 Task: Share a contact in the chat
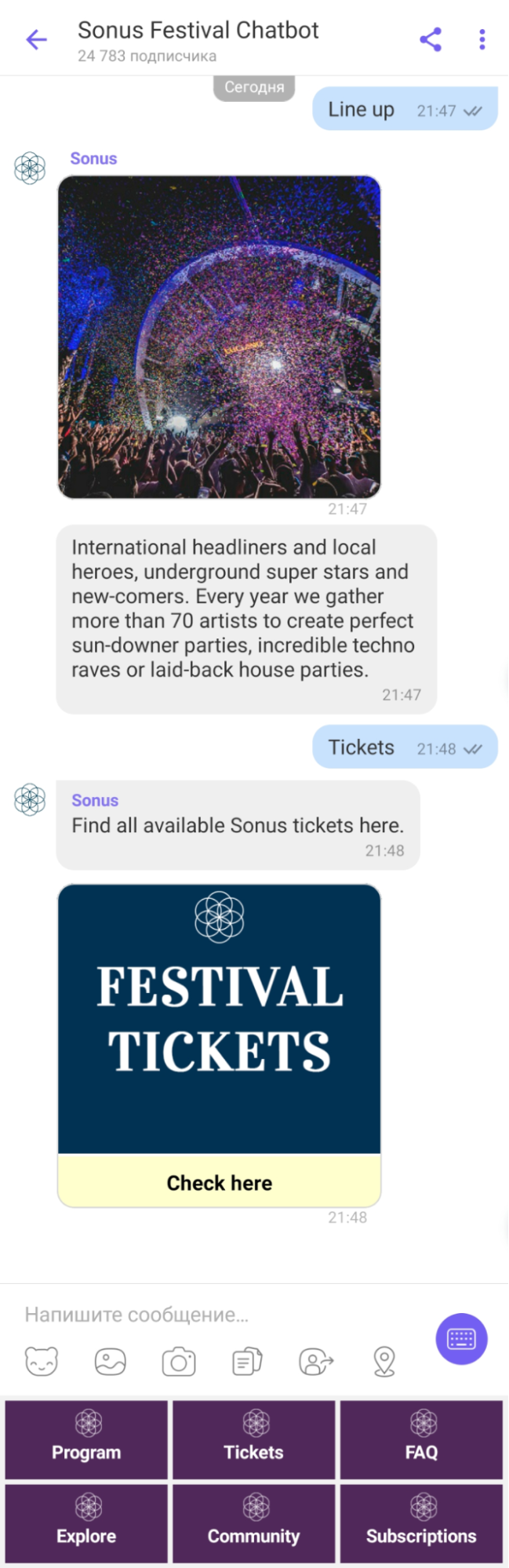(316, 1362)
